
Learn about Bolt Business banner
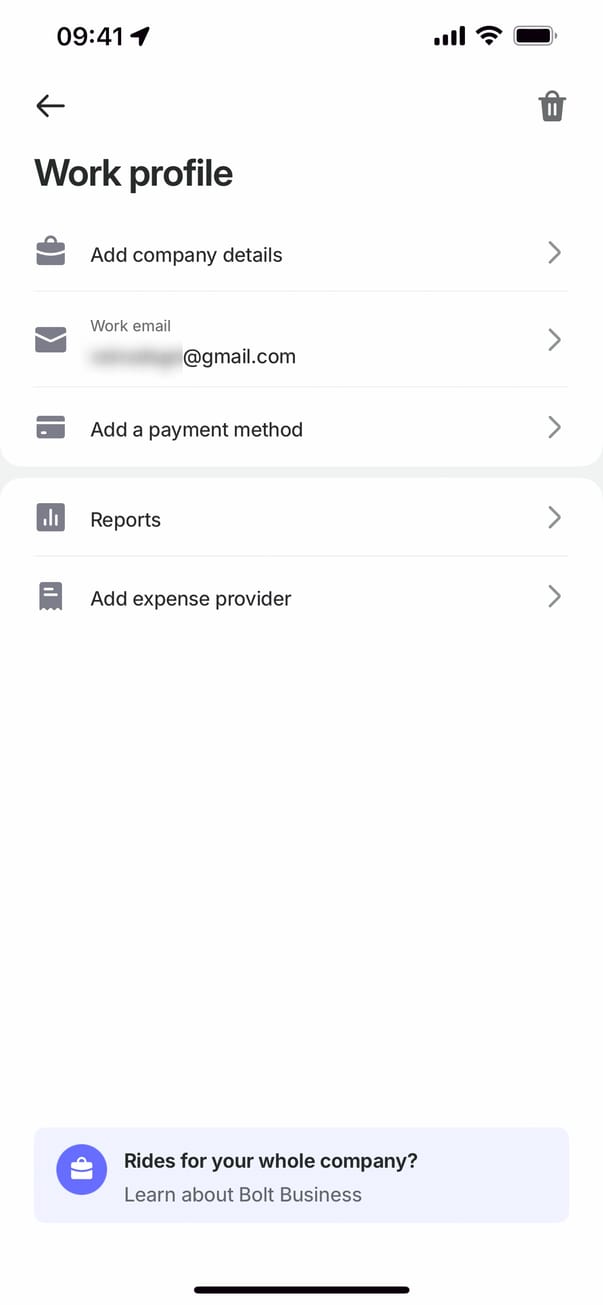click(x=301, y=1176)
